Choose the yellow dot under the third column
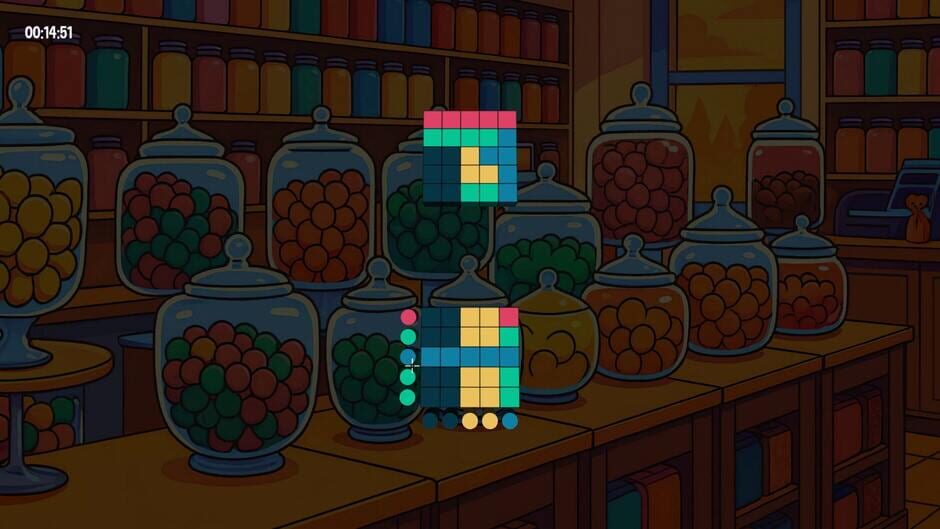940x529 pixels. (x=470, y=421)
